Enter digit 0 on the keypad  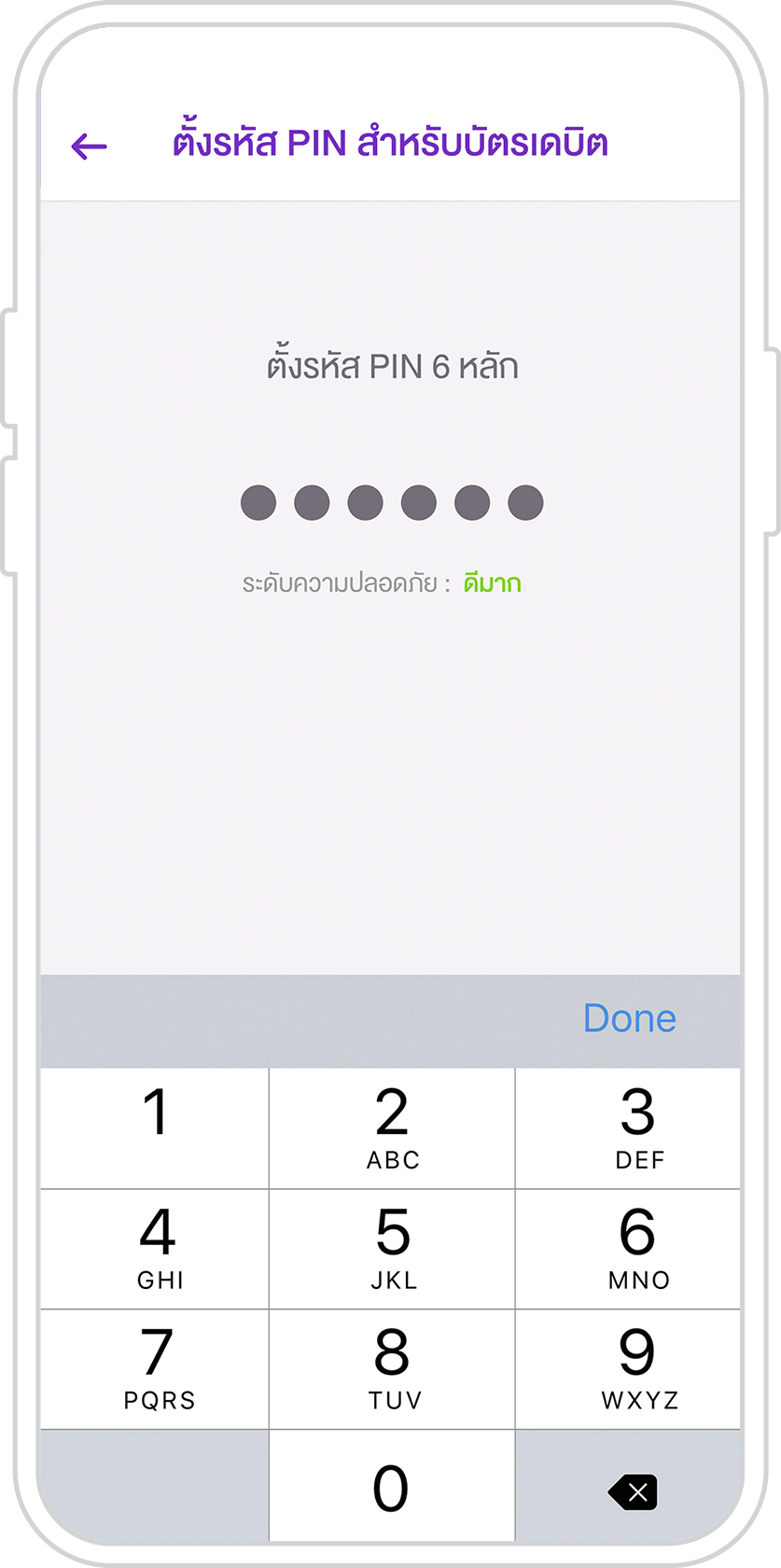[x=392, y=1487]
